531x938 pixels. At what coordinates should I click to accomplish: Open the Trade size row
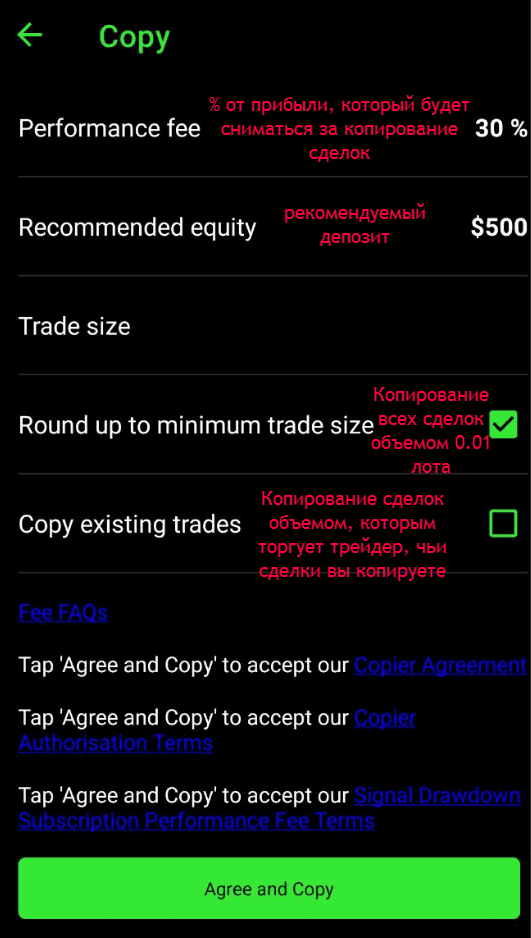[266, 326]
